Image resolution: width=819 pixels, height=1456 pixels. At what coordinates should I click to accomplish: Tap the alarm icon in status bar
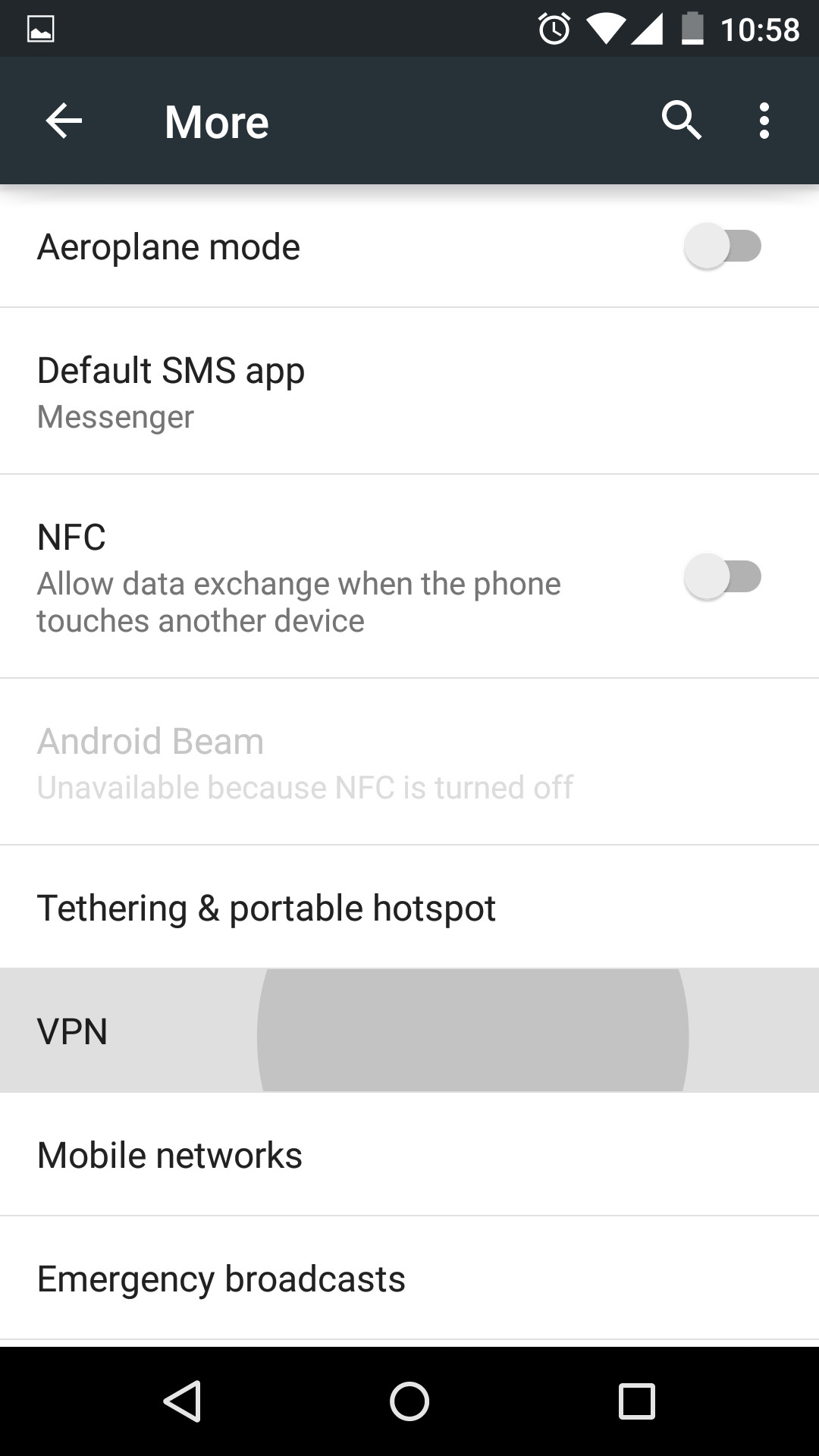553,28
